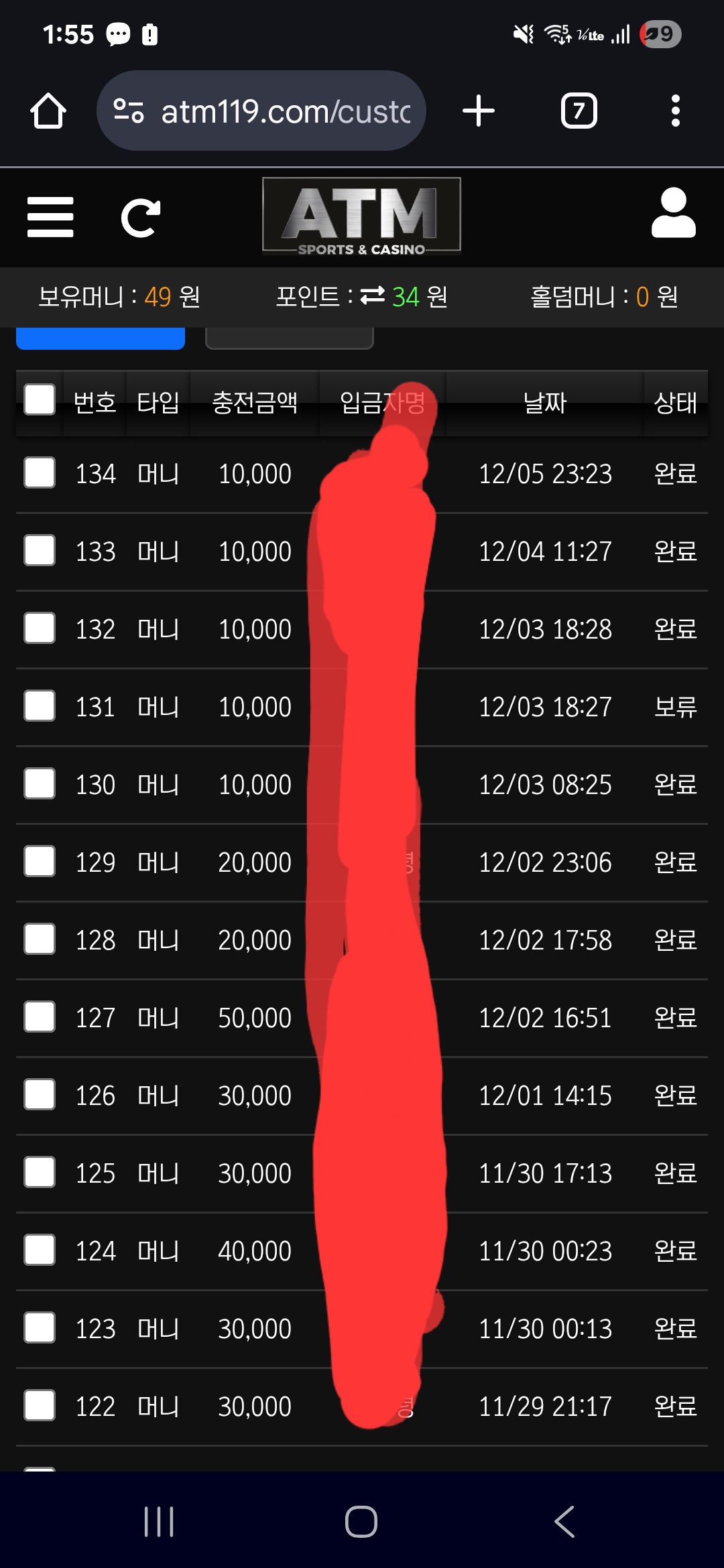Screen dimensions: 724x1568
Task: Mark the checkbox for entry 131
Action: pos(40,706)
